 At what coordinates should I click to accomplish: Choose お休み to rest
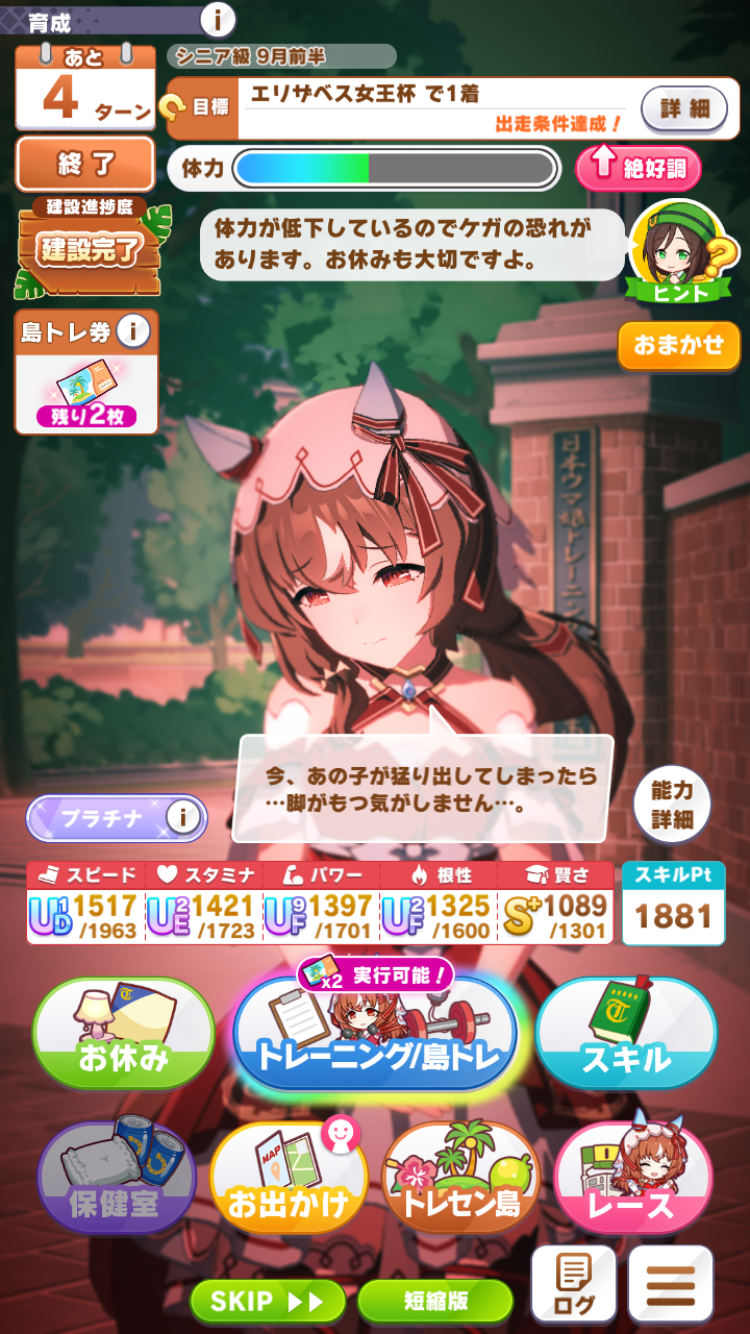tap(124, 1033)
